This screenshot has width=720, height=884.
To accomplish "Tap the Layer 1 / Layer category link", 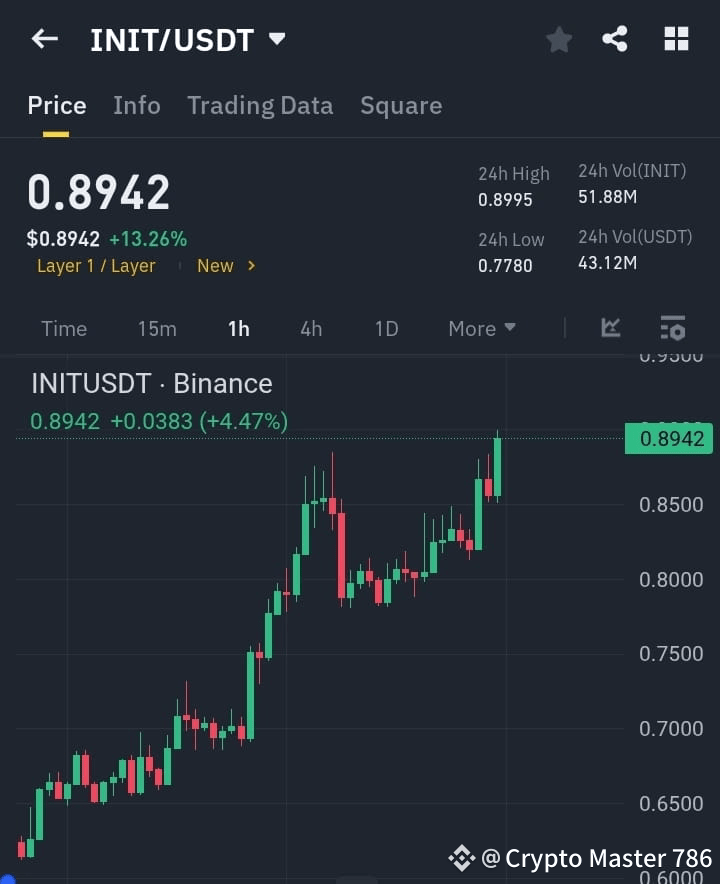I will pyautogui.click(x=96, y=266).
